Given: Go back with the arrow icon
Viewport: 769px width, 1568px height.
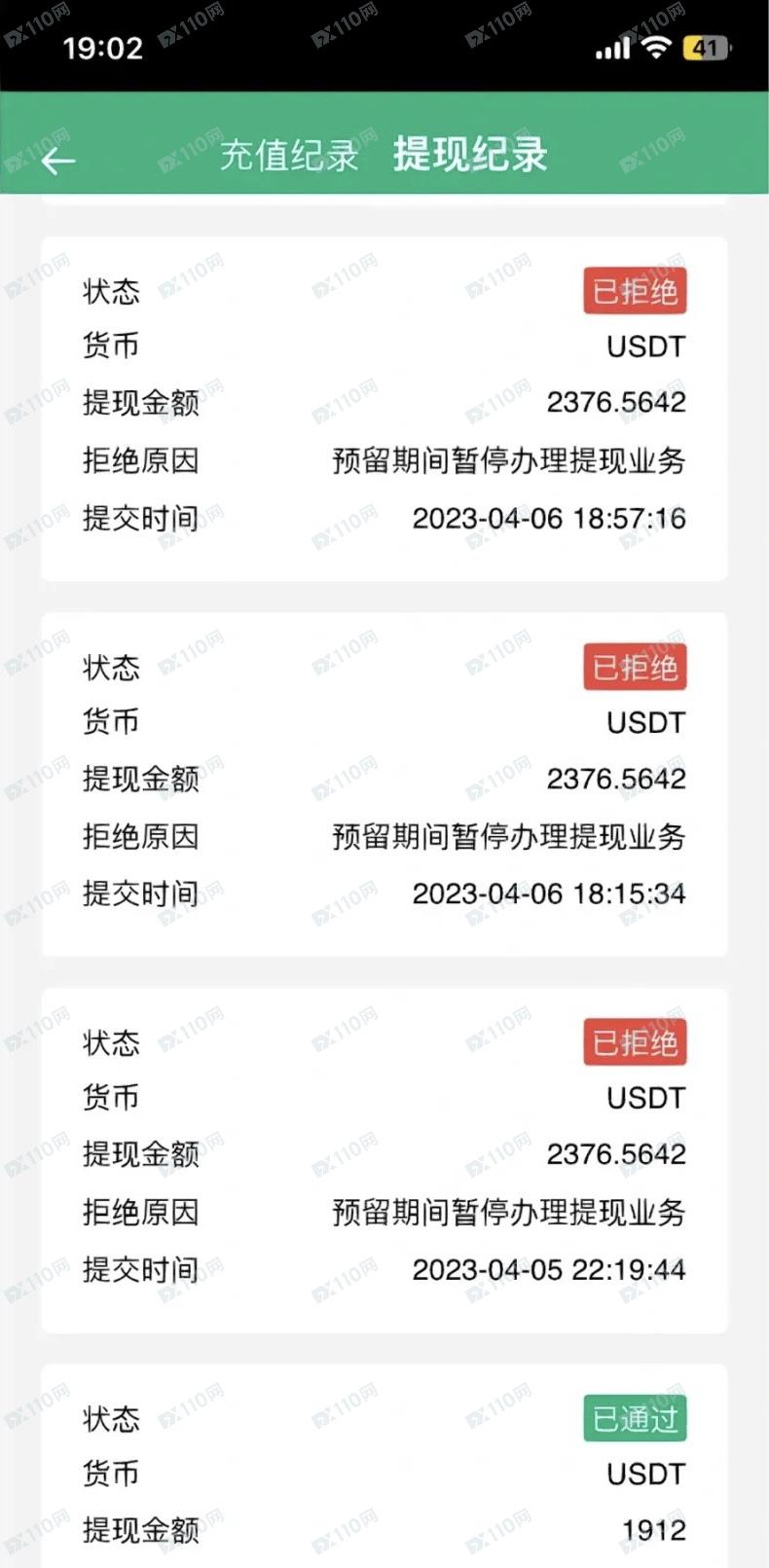Looking at the screenshot, I should pos(58,162).
